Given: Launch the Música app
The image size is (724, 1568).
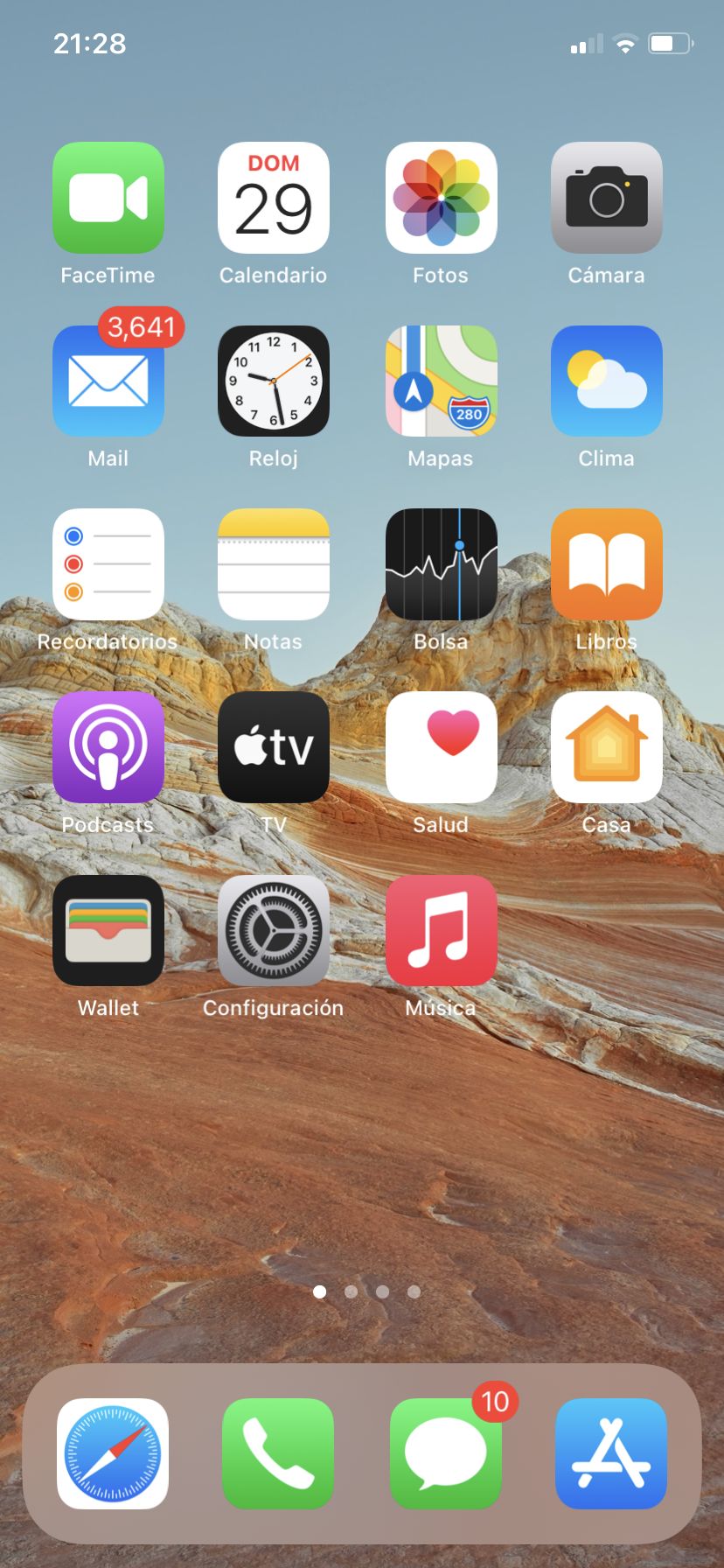Looking at the screenshot, I should 441,930.
